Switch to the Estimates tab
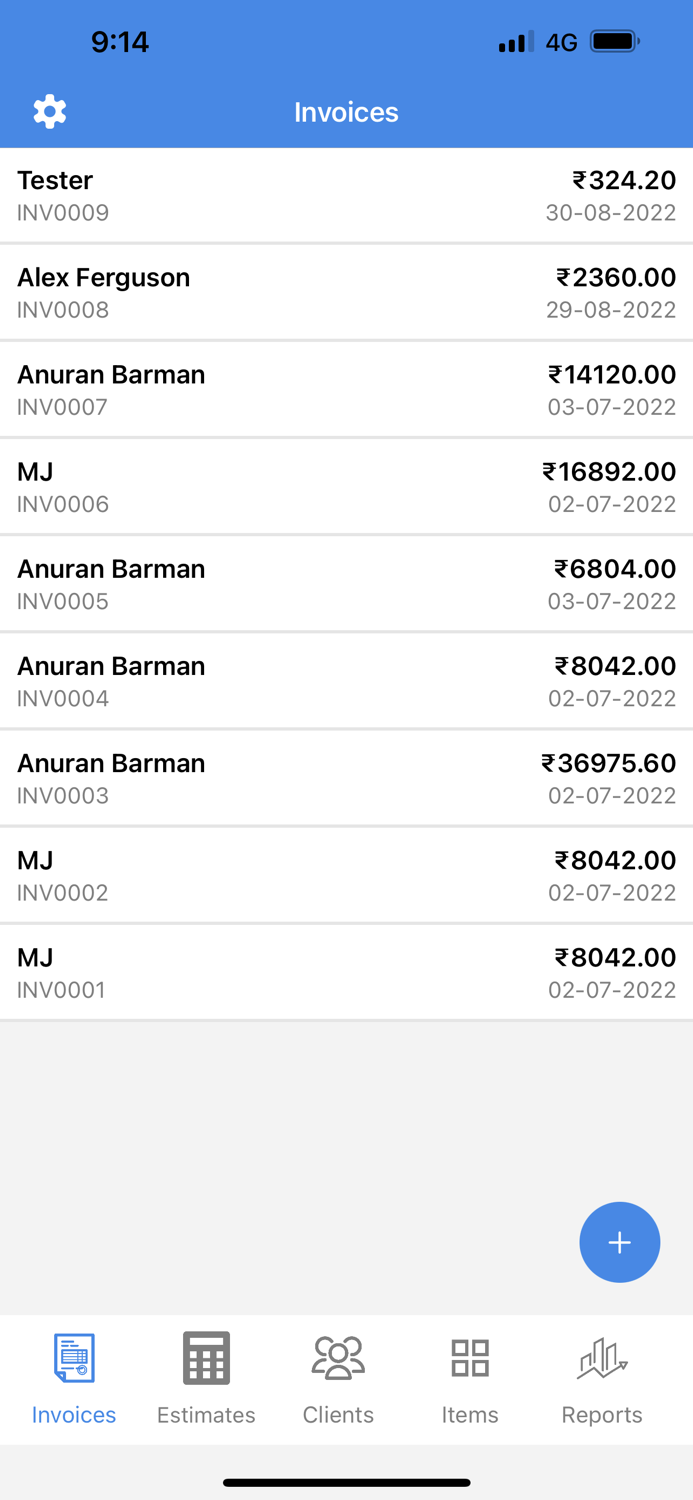Viewport: 693px width, 1500px height. [206, 1379]
